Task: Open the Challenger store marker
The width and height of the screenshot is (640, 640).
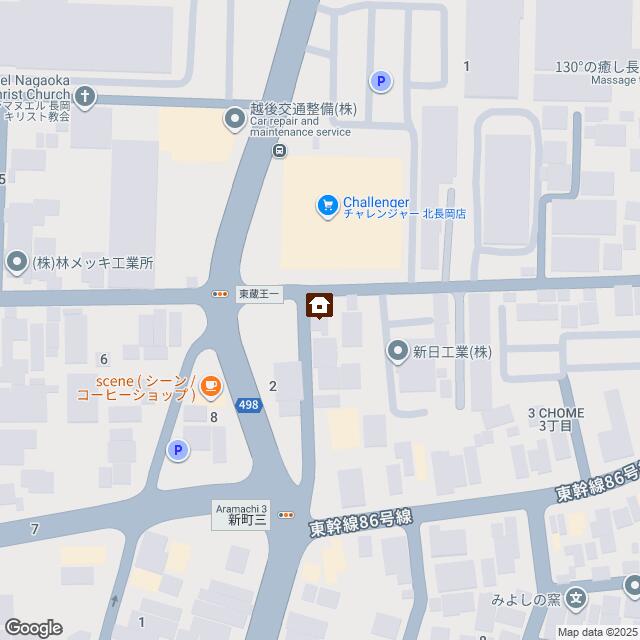Action: tap(326, 206)
